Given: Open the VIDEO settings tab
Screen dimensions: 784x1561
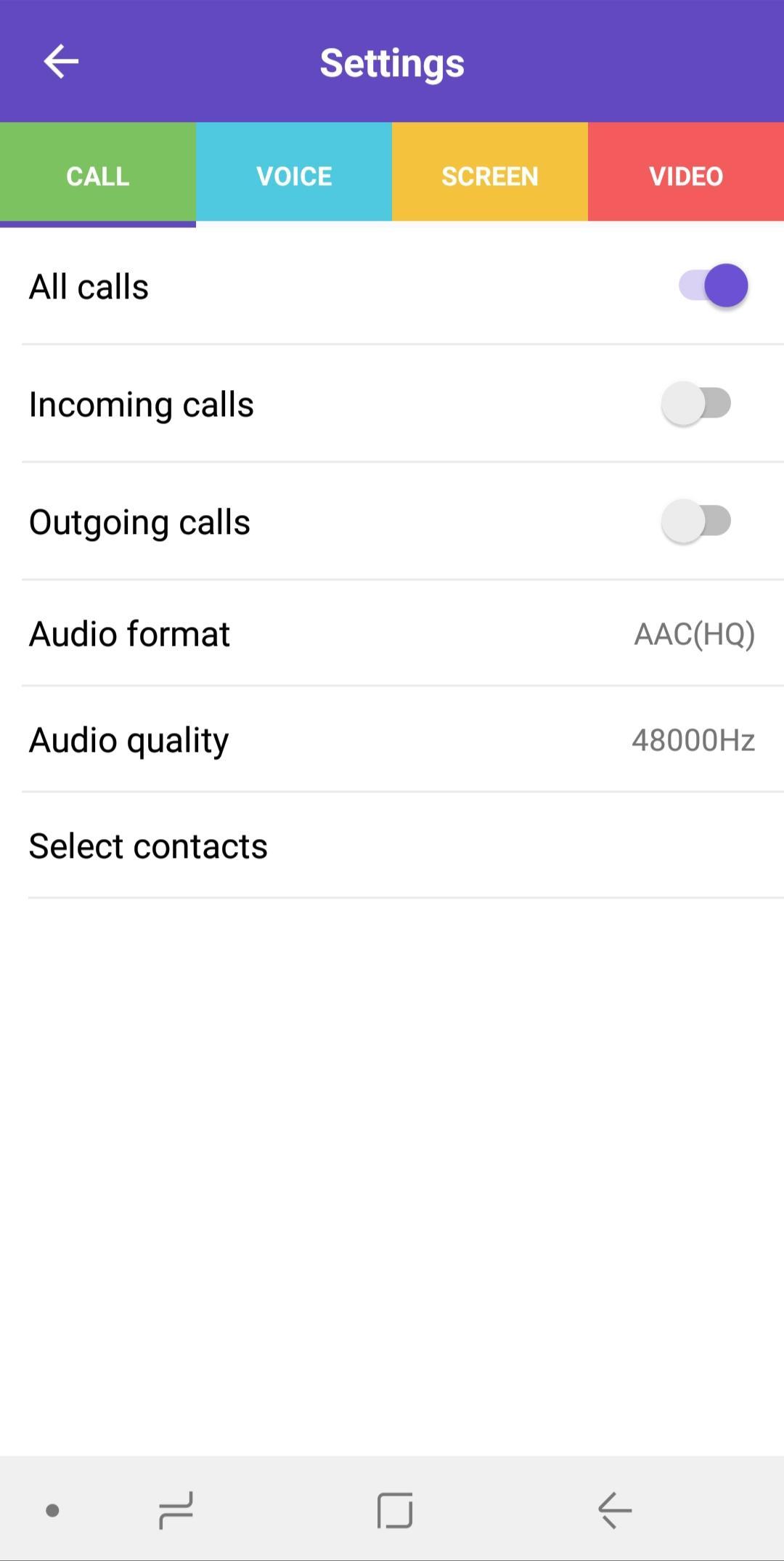Looking at the screenshot, I should tap(686, 175).
